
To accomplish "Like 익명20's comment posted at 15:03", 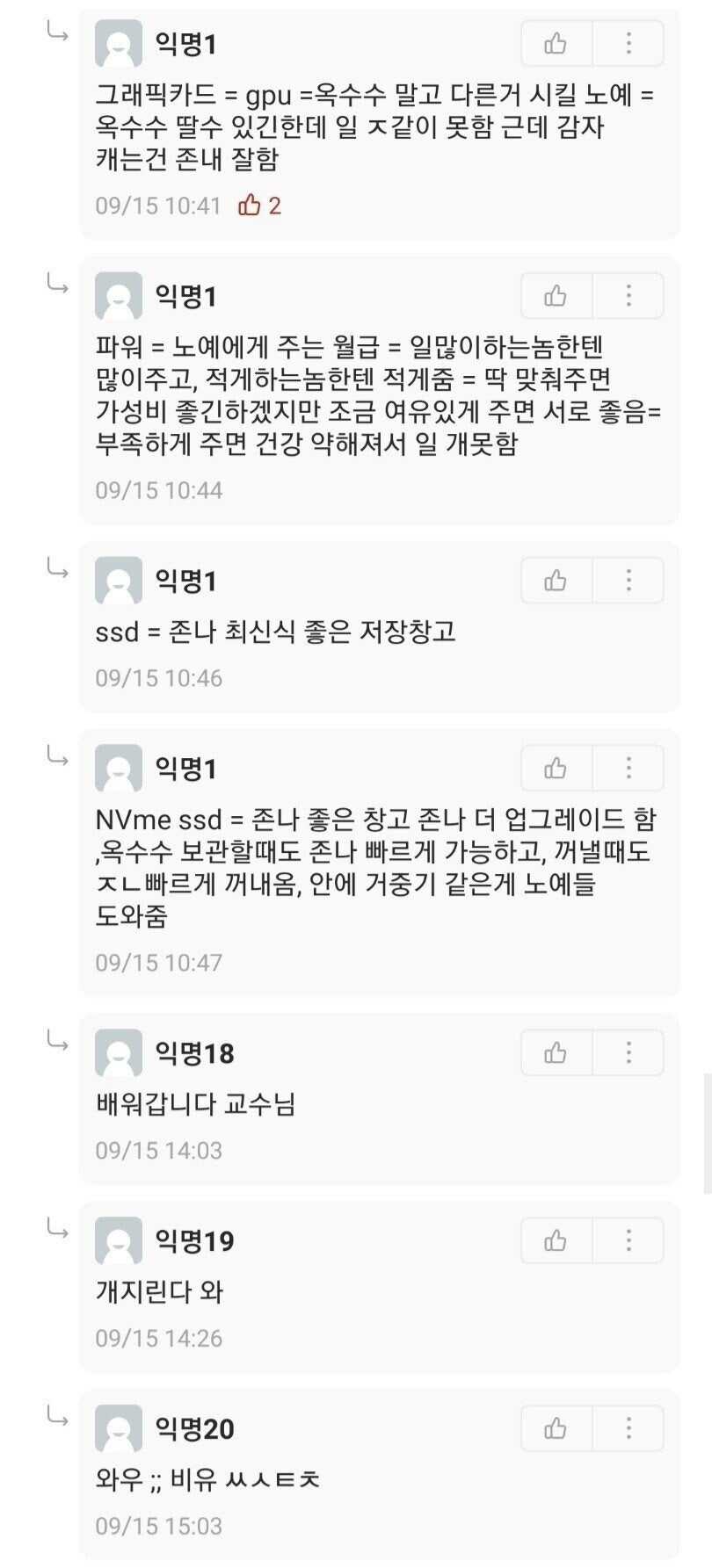I will [x=556, y=1427].
